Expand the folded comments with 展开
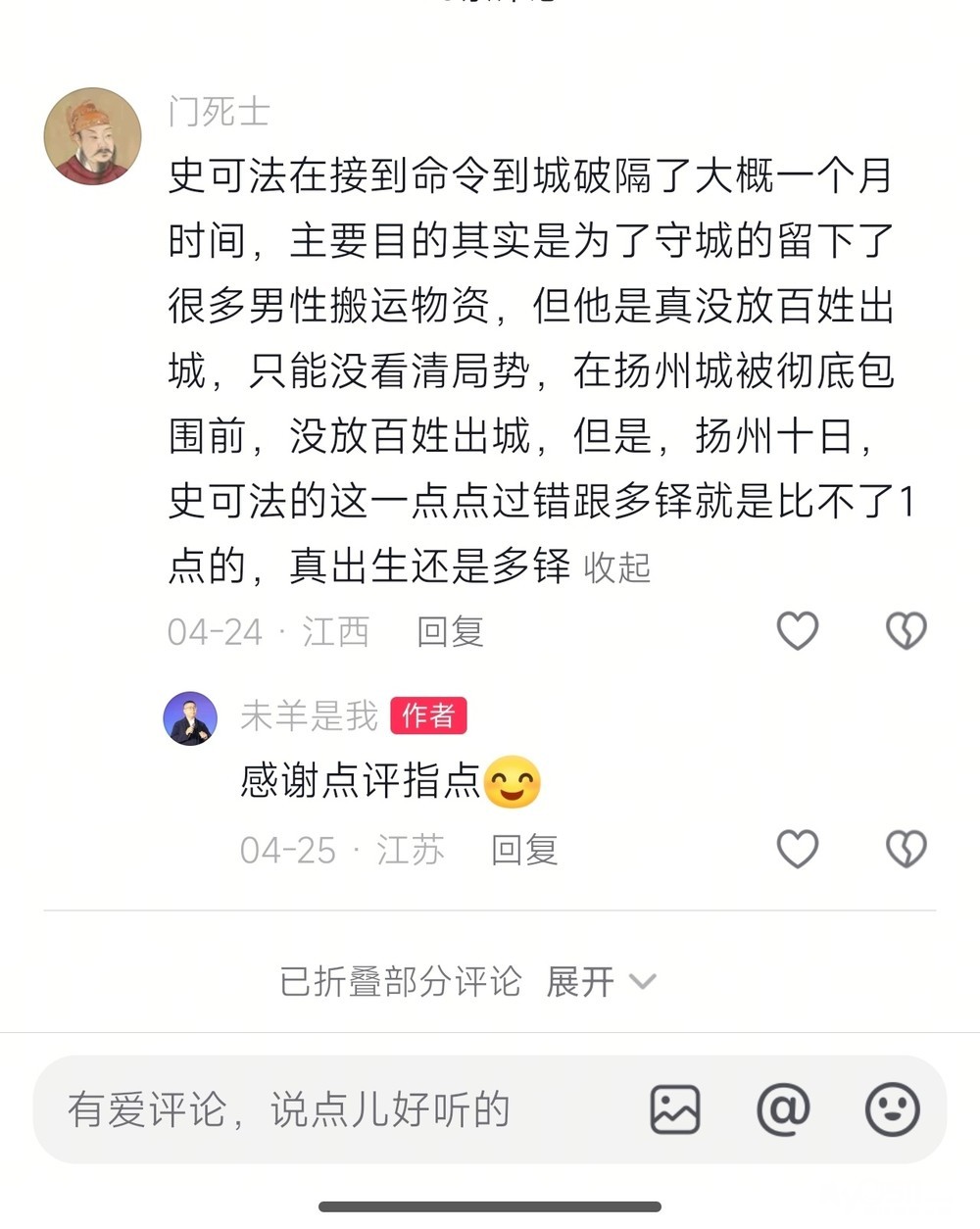The image size is (980, 1229). [x=599, y=981]
